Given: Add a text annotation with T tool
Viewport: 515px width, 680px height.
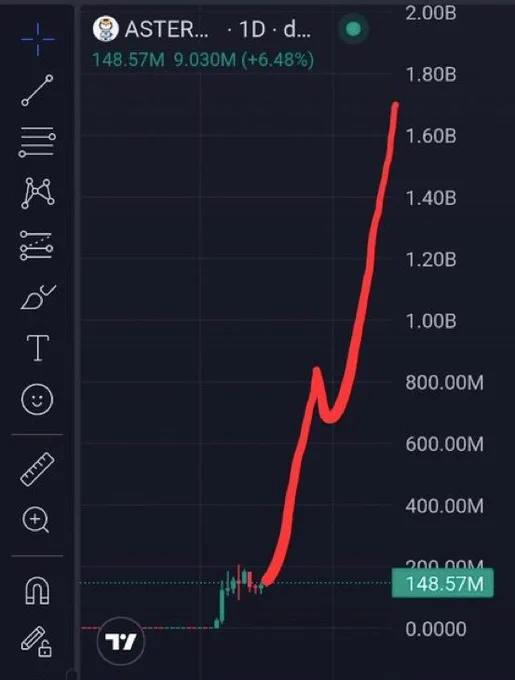Looking at the screenshot, I should pyautogui.click(x=38, y=348).
